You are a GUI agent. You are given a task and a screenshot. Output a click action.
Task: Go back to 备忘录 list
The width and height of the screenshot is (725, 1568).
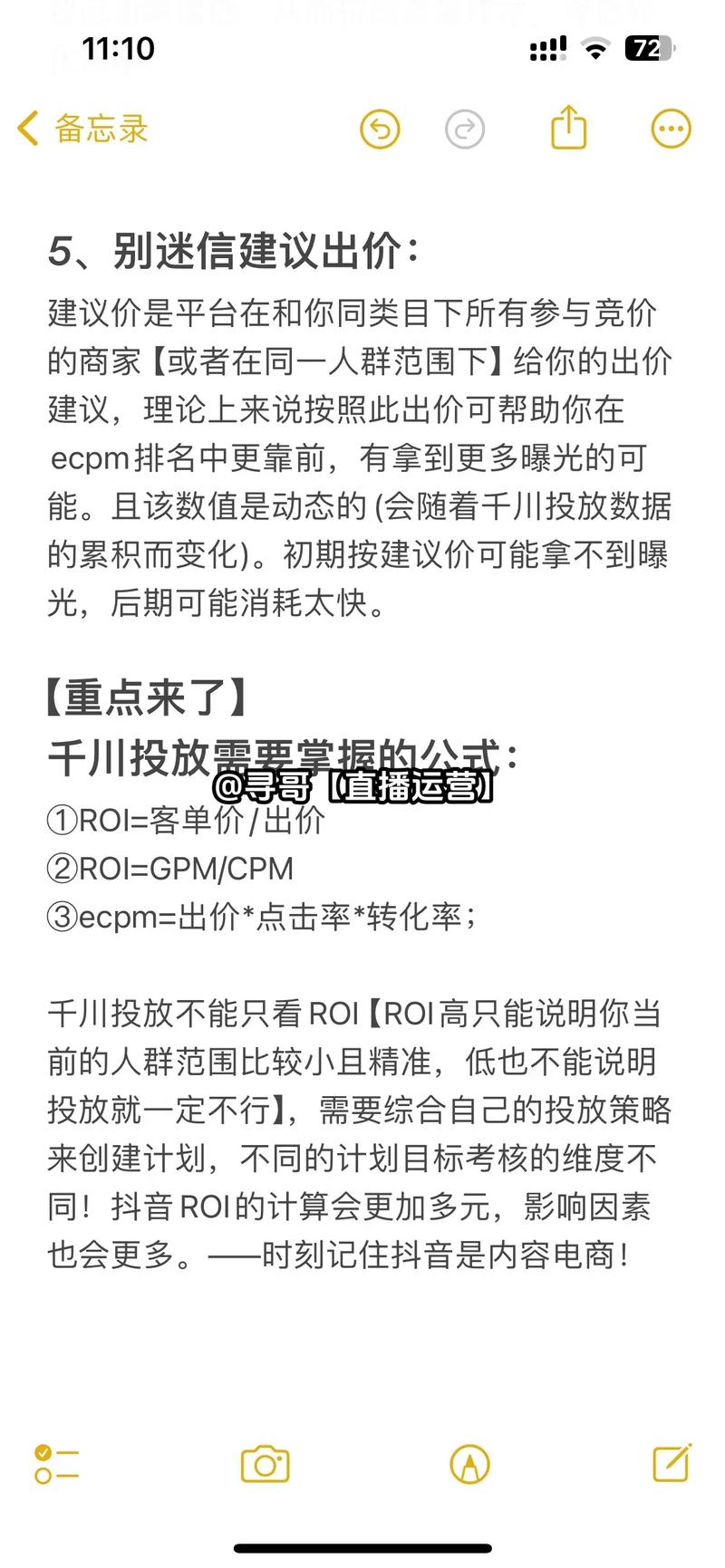coord(82,130)
